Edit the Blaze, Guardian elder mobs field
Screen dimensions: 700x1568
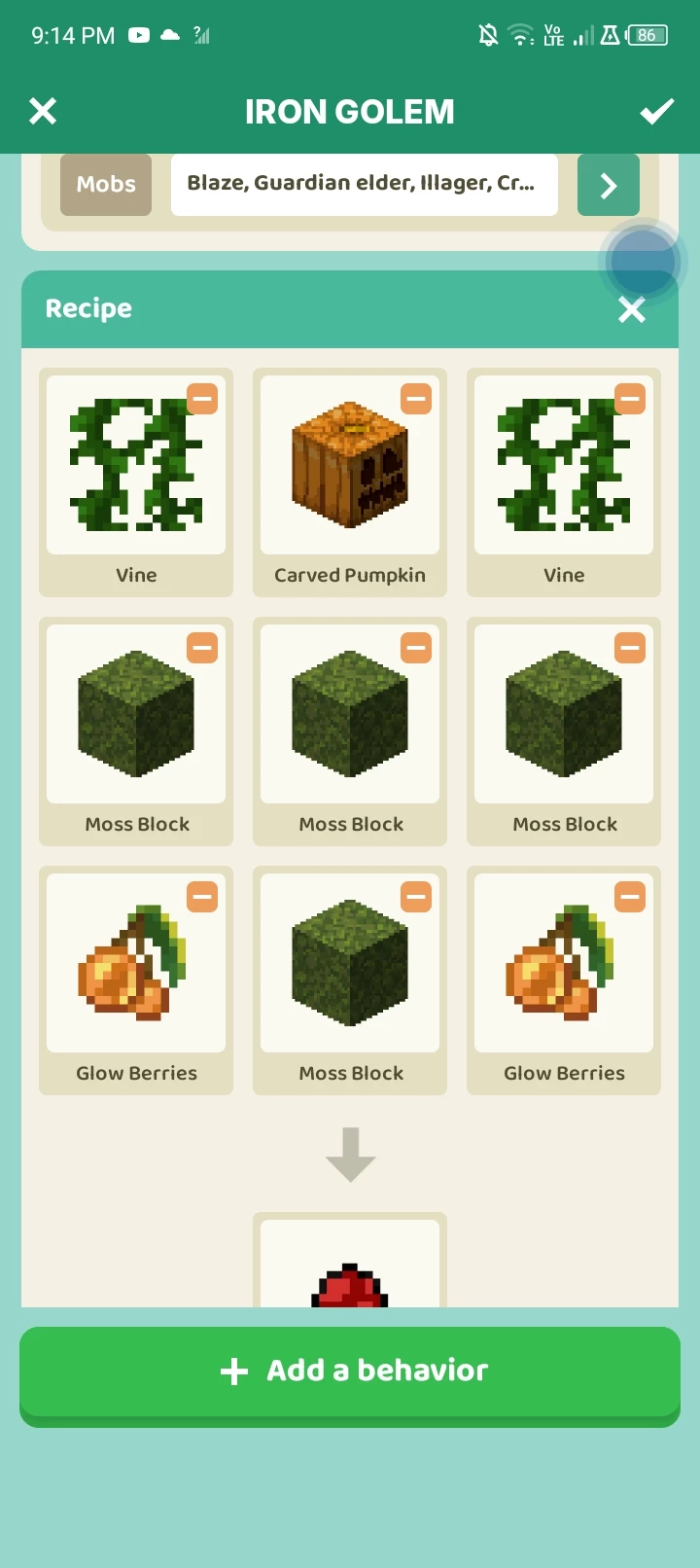tap(364, 184)
